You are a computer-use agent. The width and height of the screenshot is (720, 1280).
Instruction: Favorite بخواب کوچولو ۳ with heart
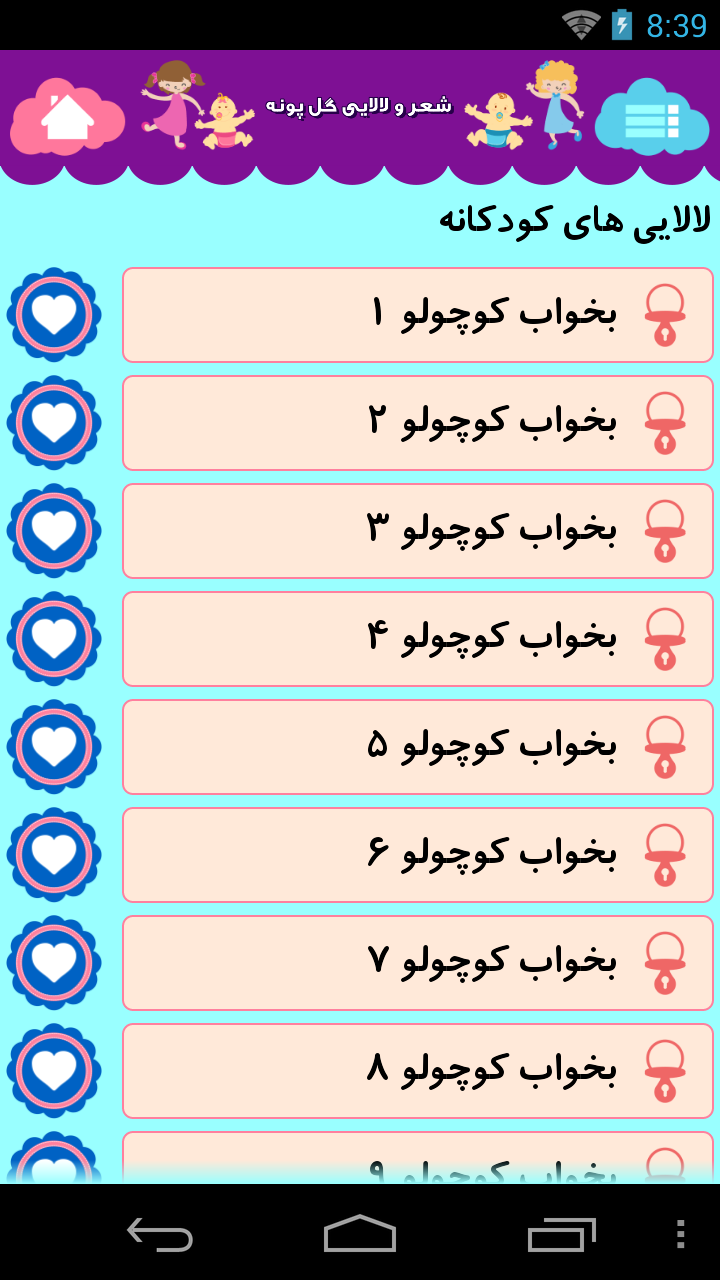pos(54,531)
